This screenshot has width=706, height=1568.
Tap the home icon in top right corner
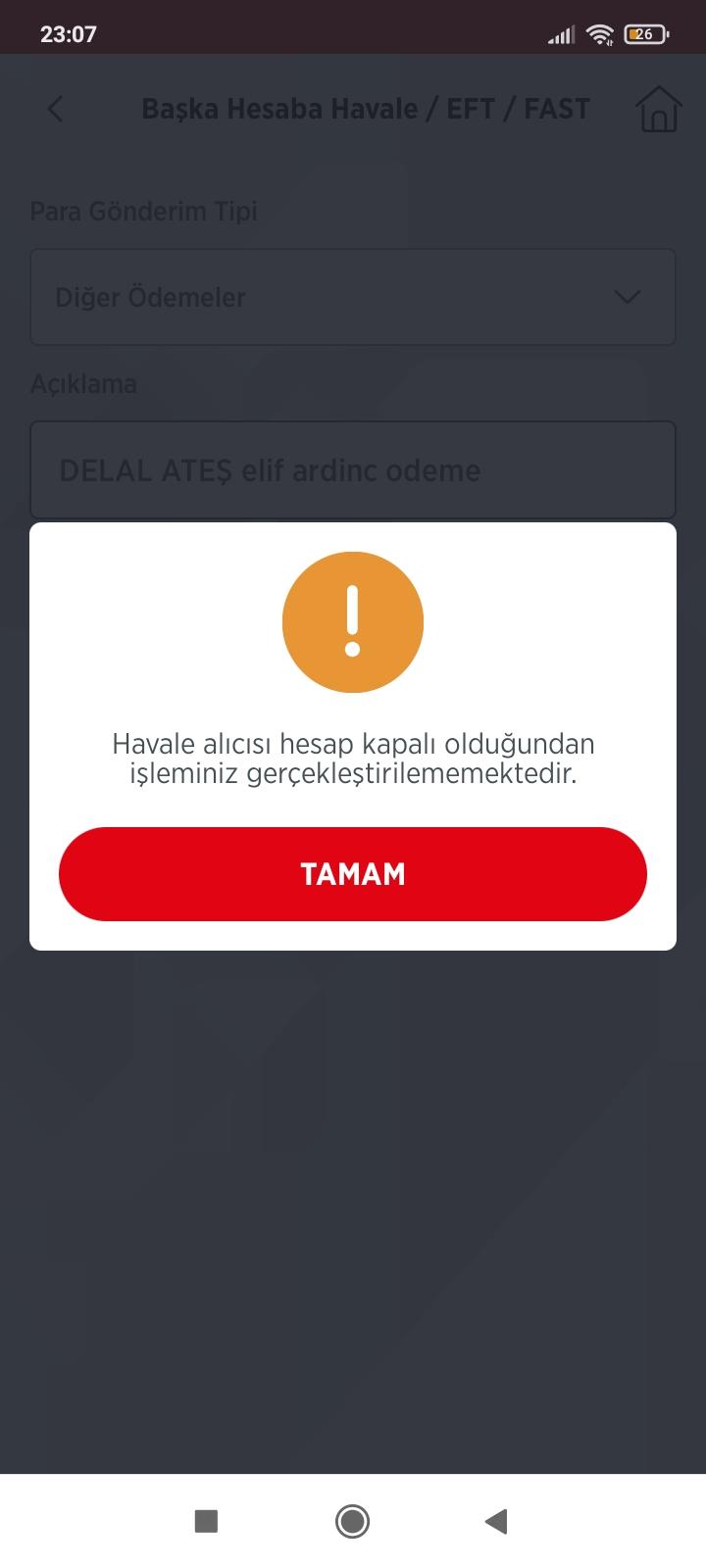pos(658,109)
